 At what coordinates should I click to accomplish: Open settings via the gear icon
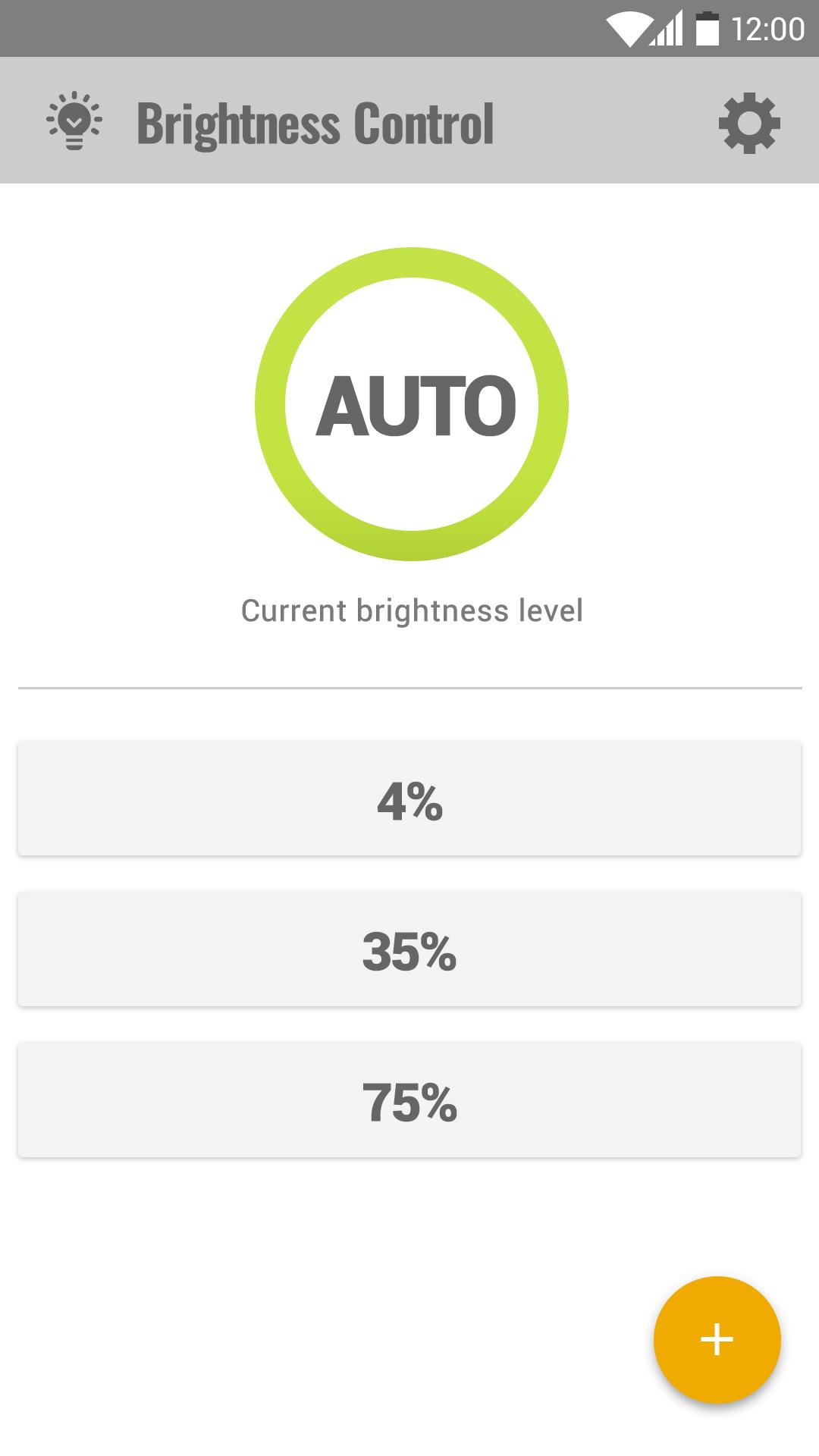(749, 123)
